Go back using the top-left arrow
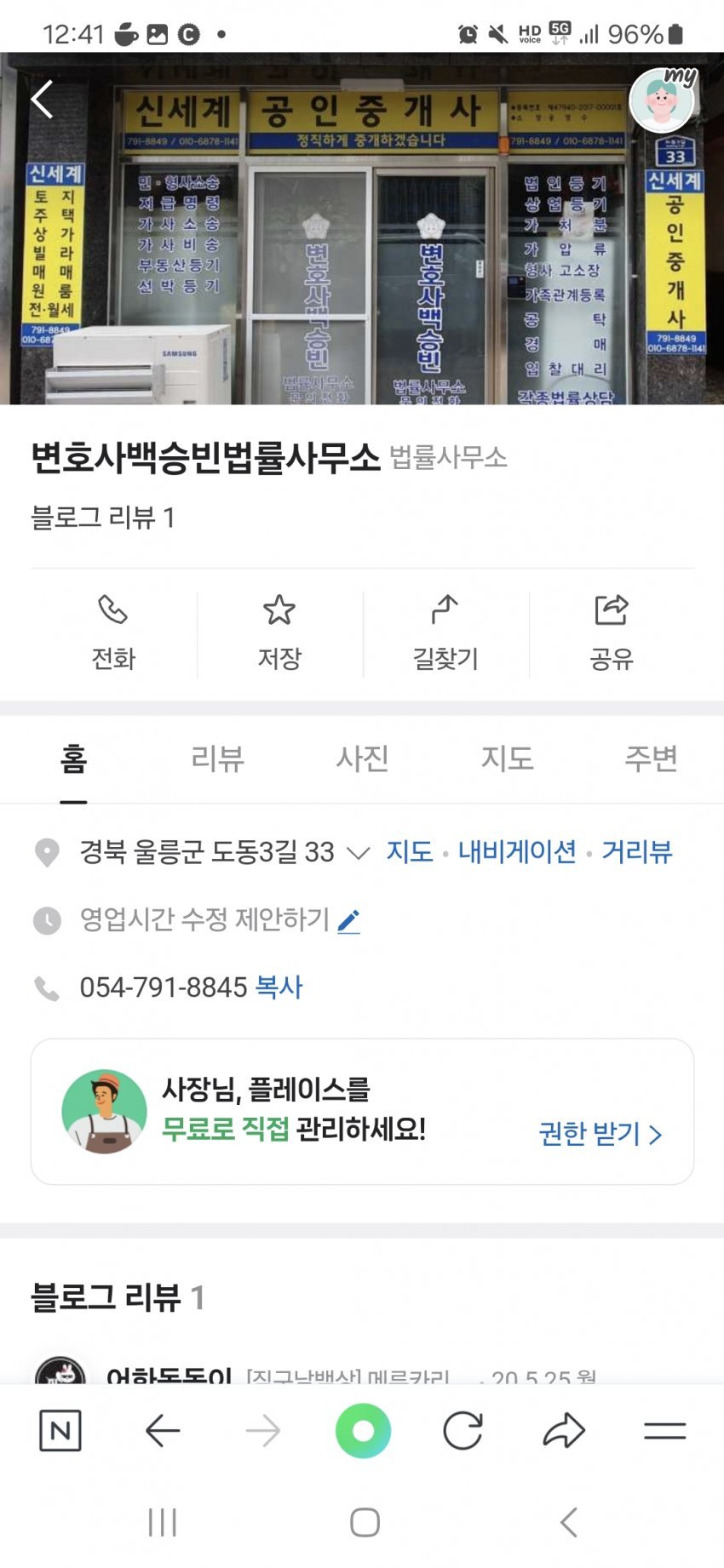This screenshot has width=724, height=1568. coord(42,100)
